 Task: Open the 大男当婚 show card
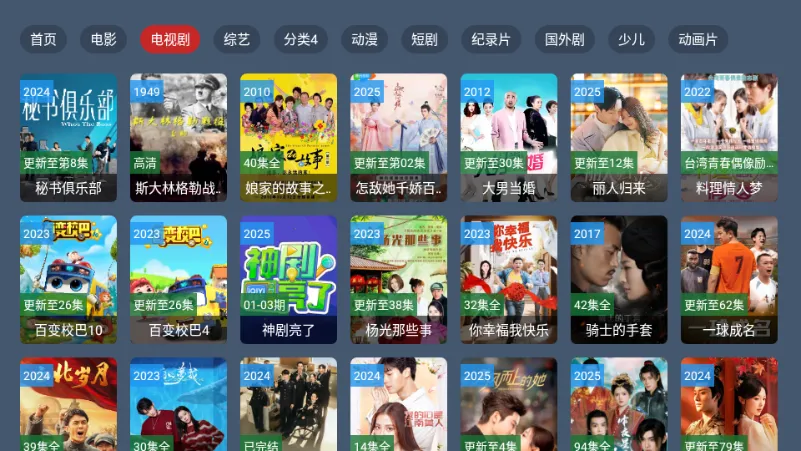coord(509,137)
